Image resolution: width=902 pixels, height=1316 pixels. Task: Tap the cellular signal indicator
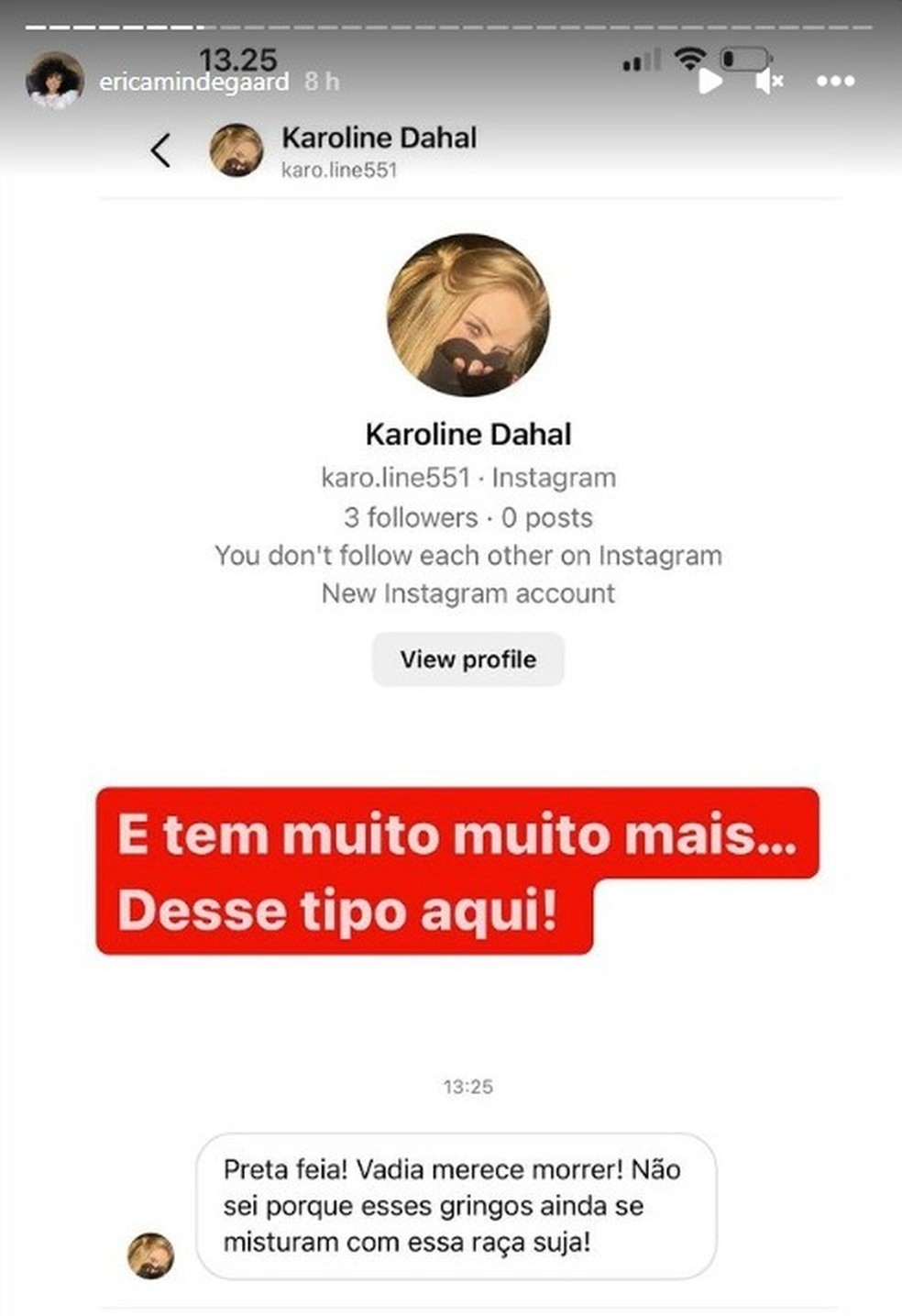[642, 62]
